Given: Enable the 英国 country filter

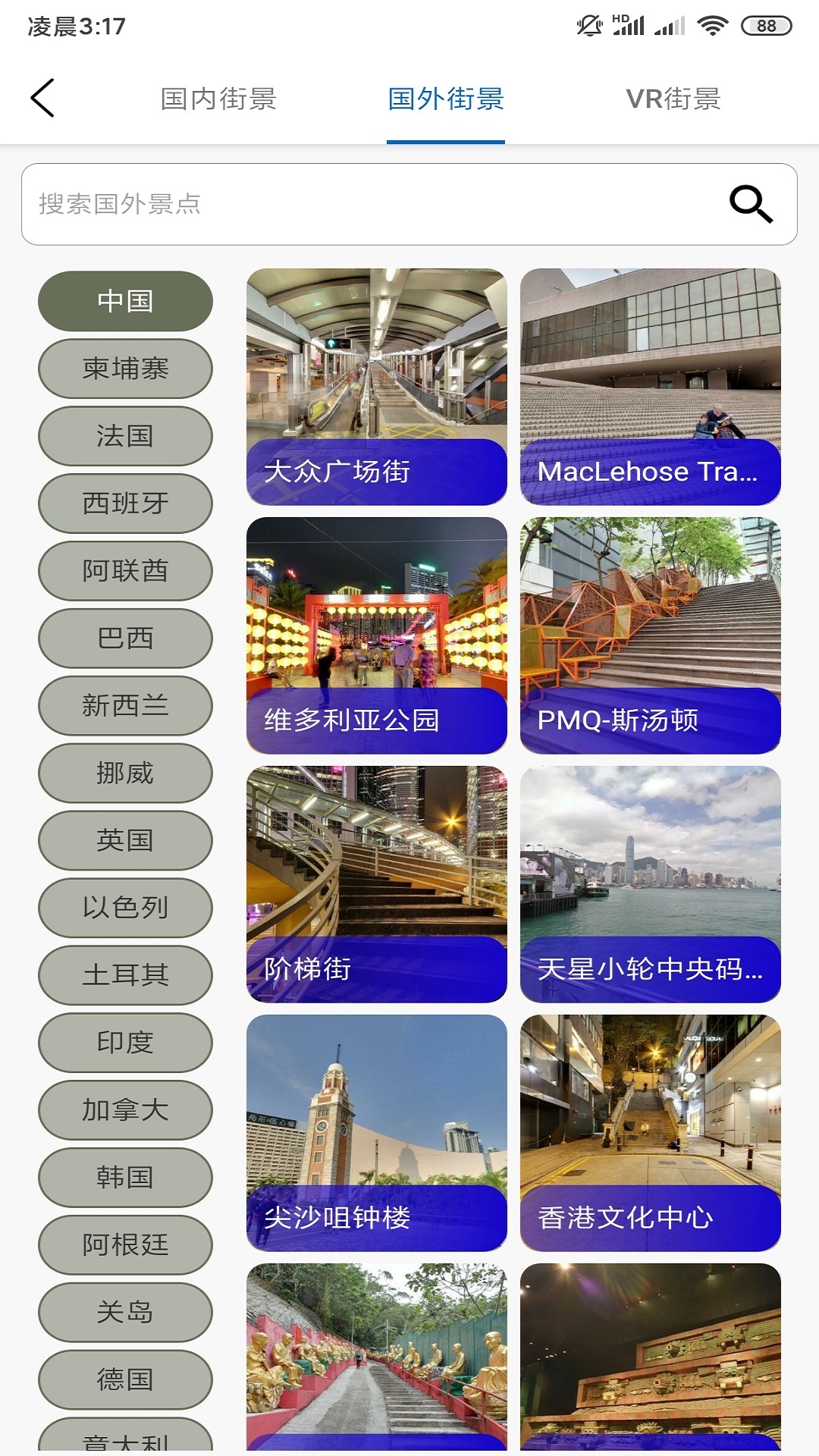Looking at the screenshot, I should click(125, 839).
